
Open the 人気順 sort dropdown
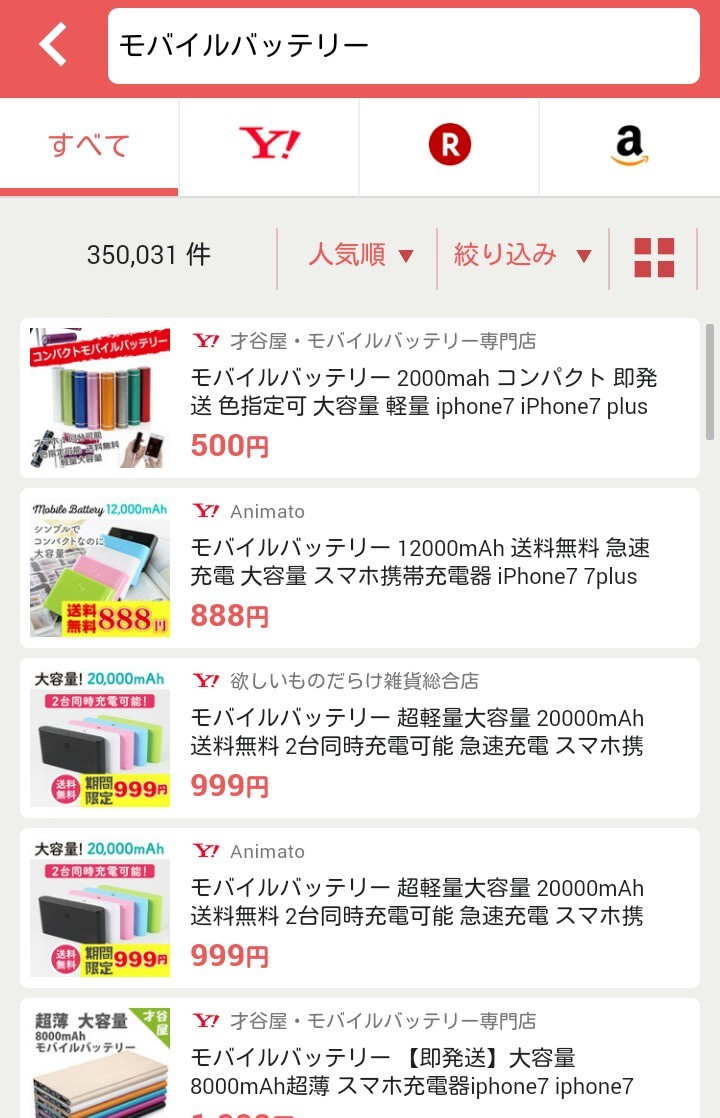click(x=360, y=255)
